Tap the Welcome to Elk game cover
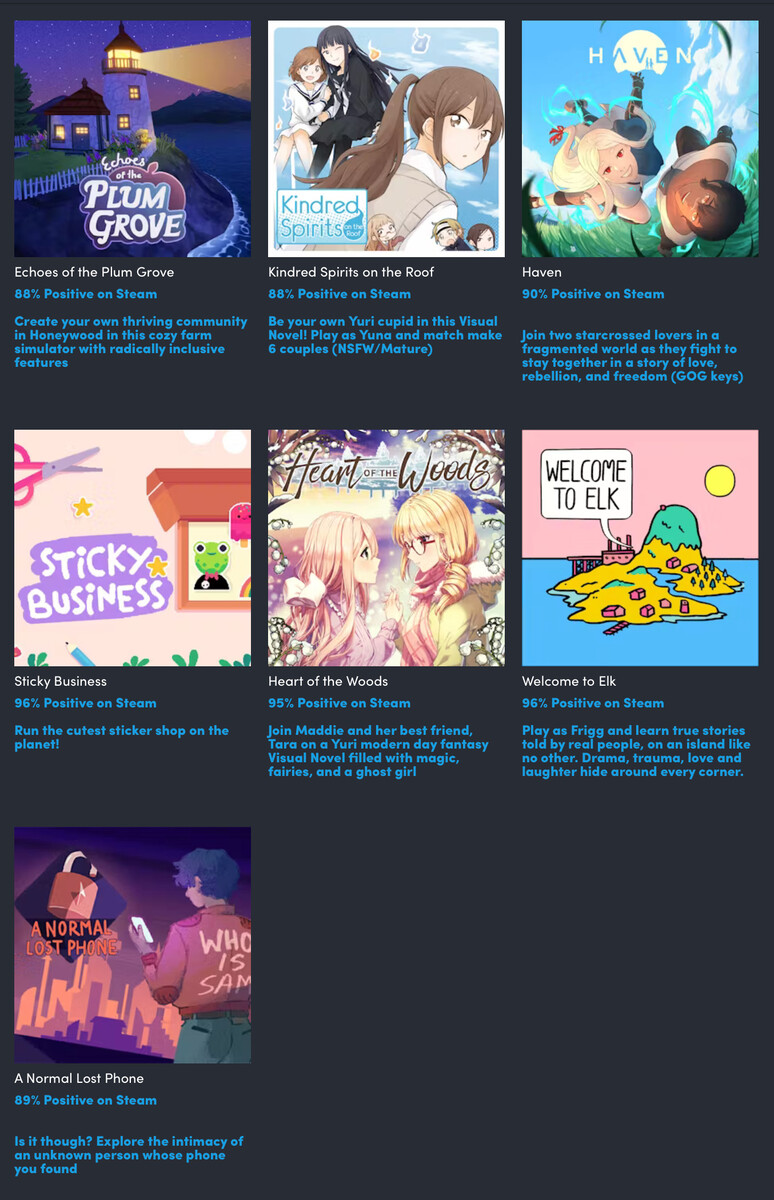 click(x=640, y=548)
